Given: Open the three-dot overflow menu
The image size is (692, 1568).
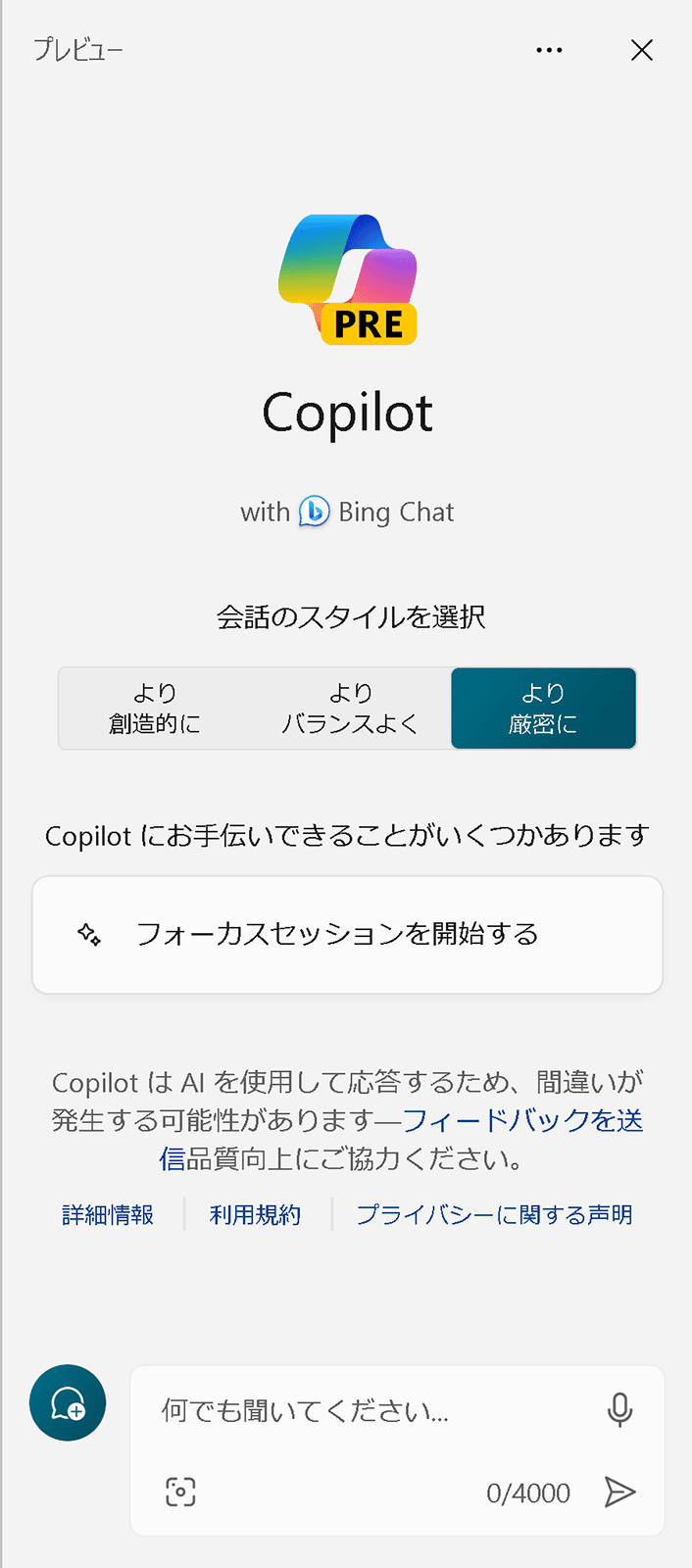Looking at the screenshot, I should (x=549, y=50).
